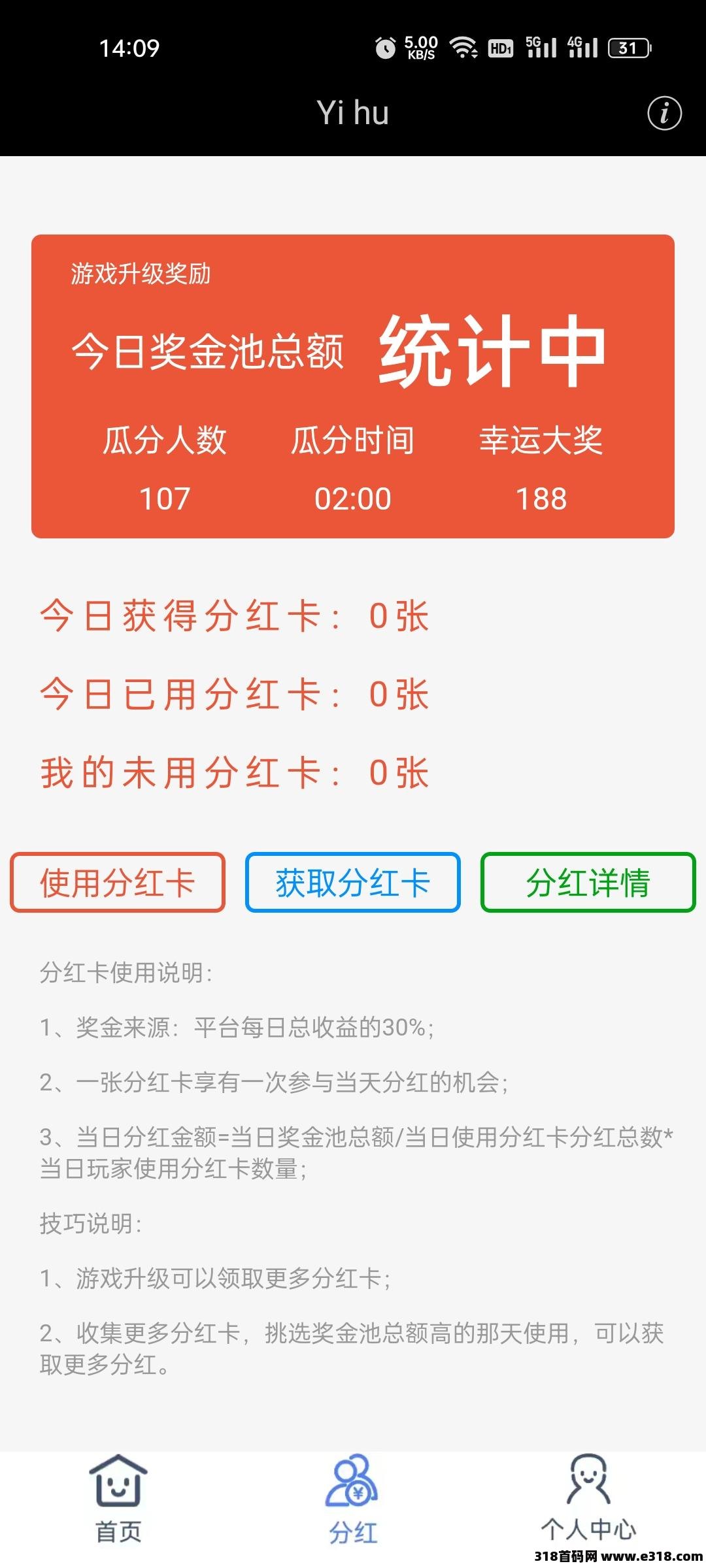Tap the 获取分红卡 button
This screenshot has width=706, height=1568.
[x=352, y=882]
